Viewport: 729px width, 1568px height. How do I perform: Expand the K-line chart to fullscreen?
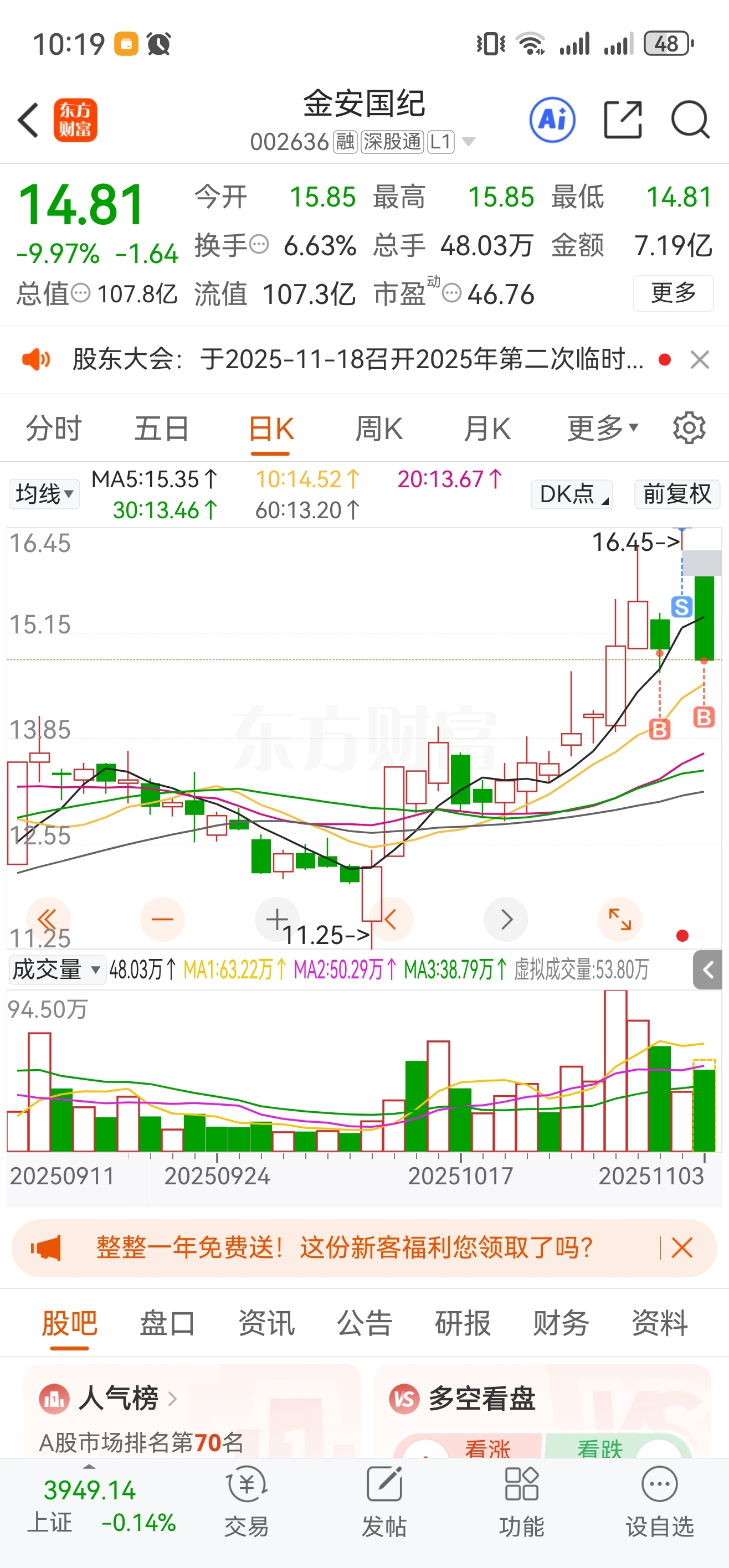[x=620, y=919]
